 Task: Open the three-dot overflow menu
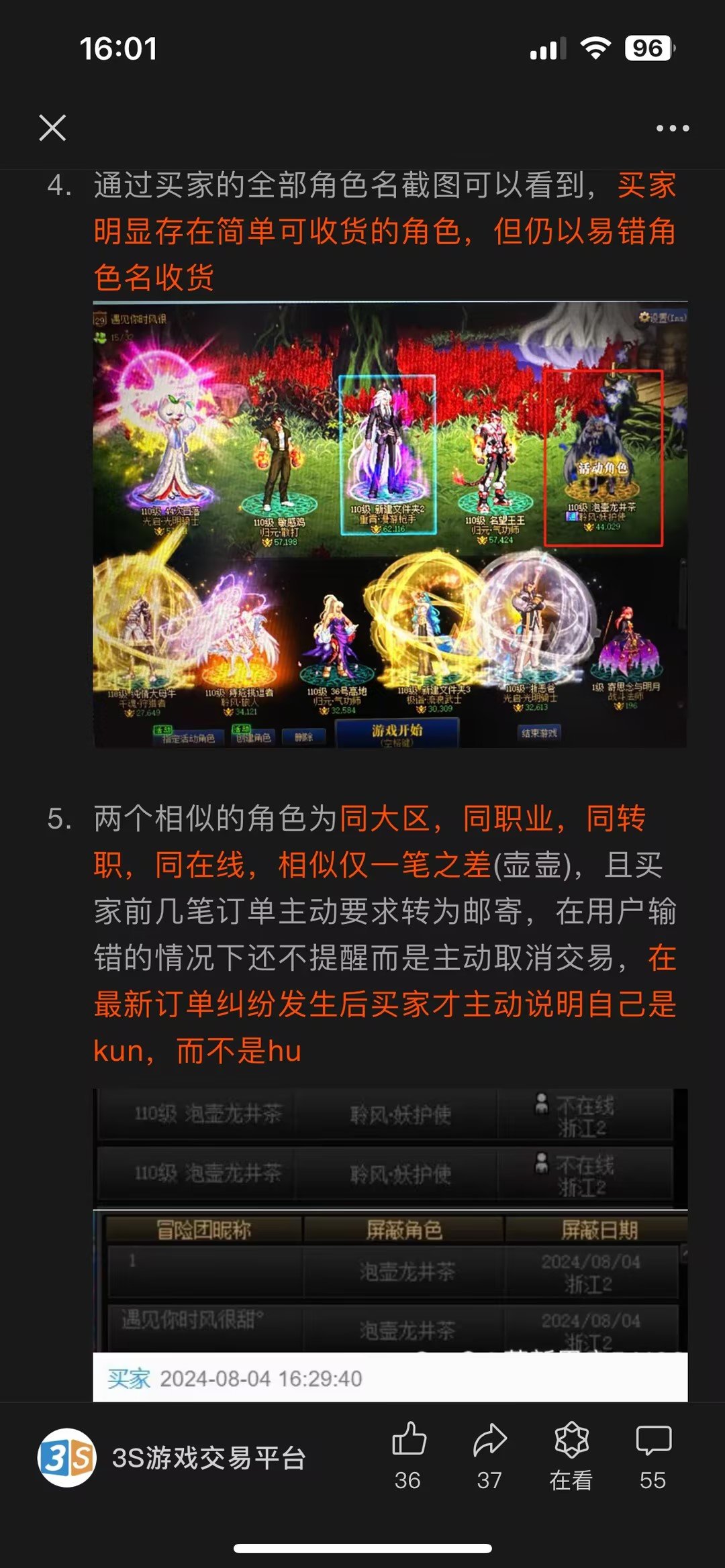672,128
